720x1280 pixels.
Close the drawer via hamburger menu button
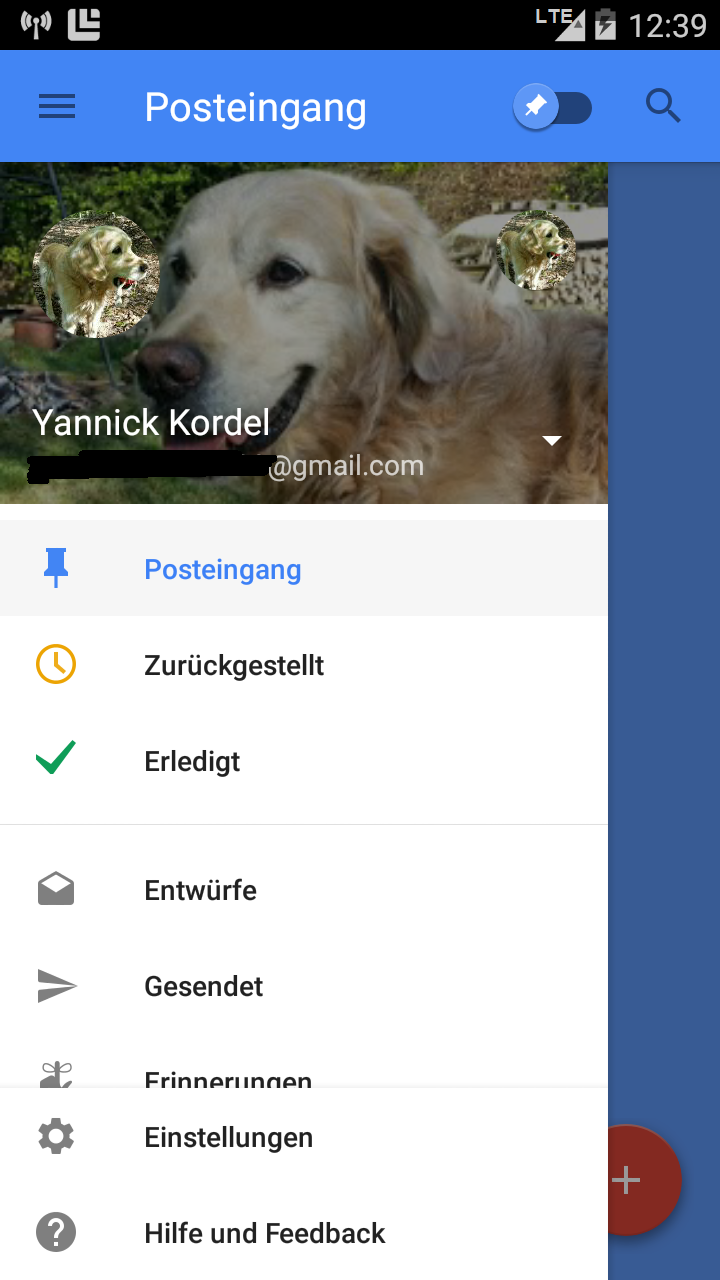[57, 107]
